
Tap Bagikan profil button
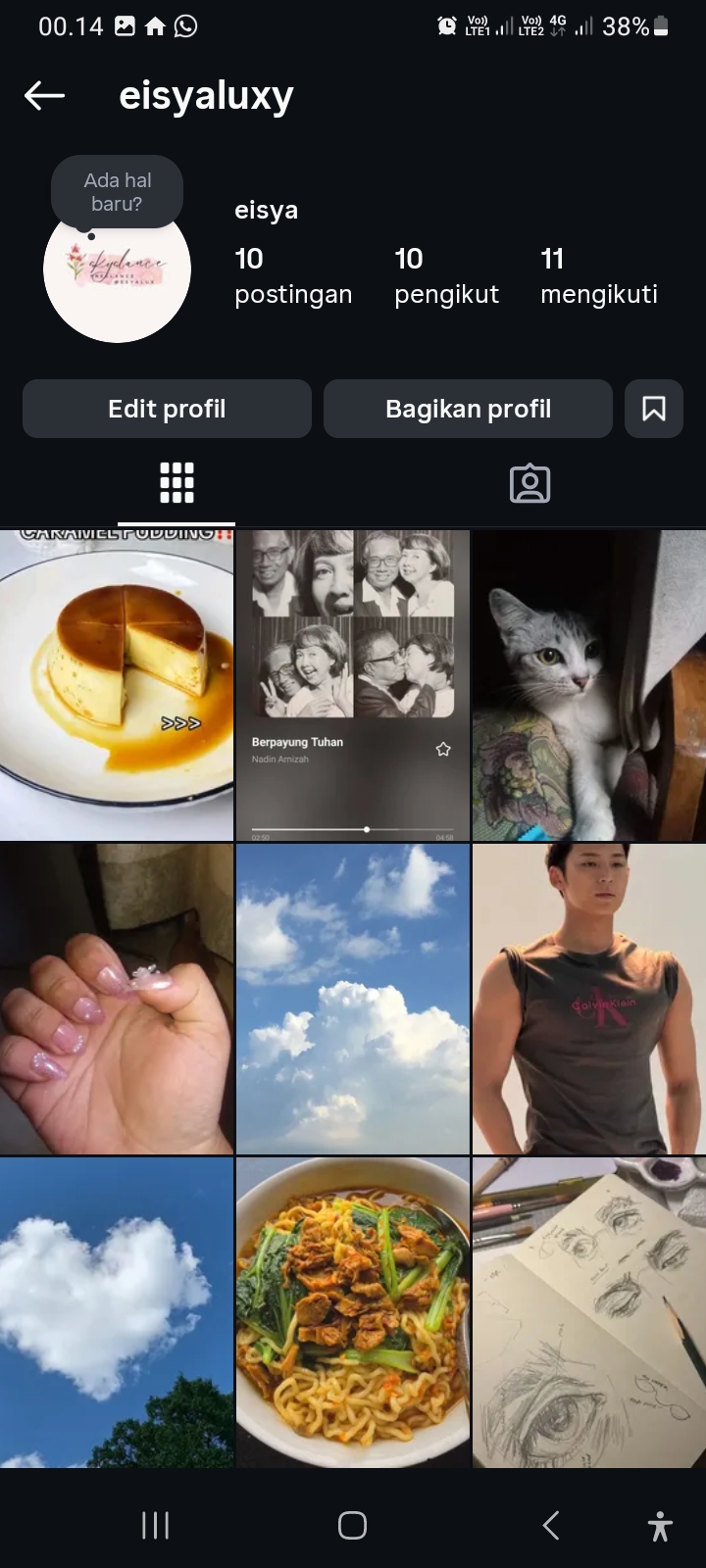click(x=468, y=409)
